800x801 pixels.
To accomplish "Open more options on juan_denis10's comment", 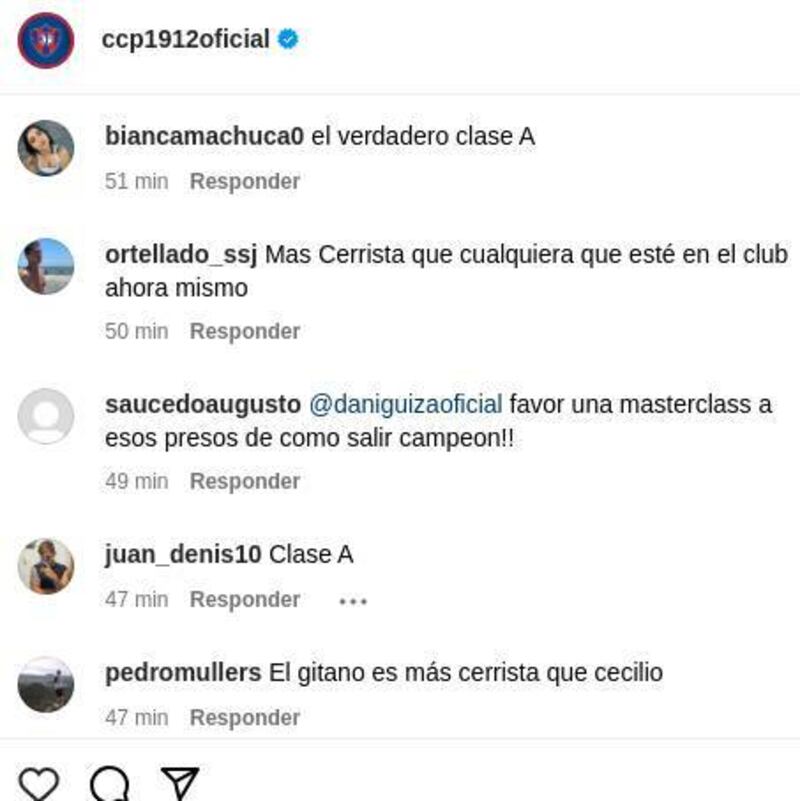I will click(353, 601).
